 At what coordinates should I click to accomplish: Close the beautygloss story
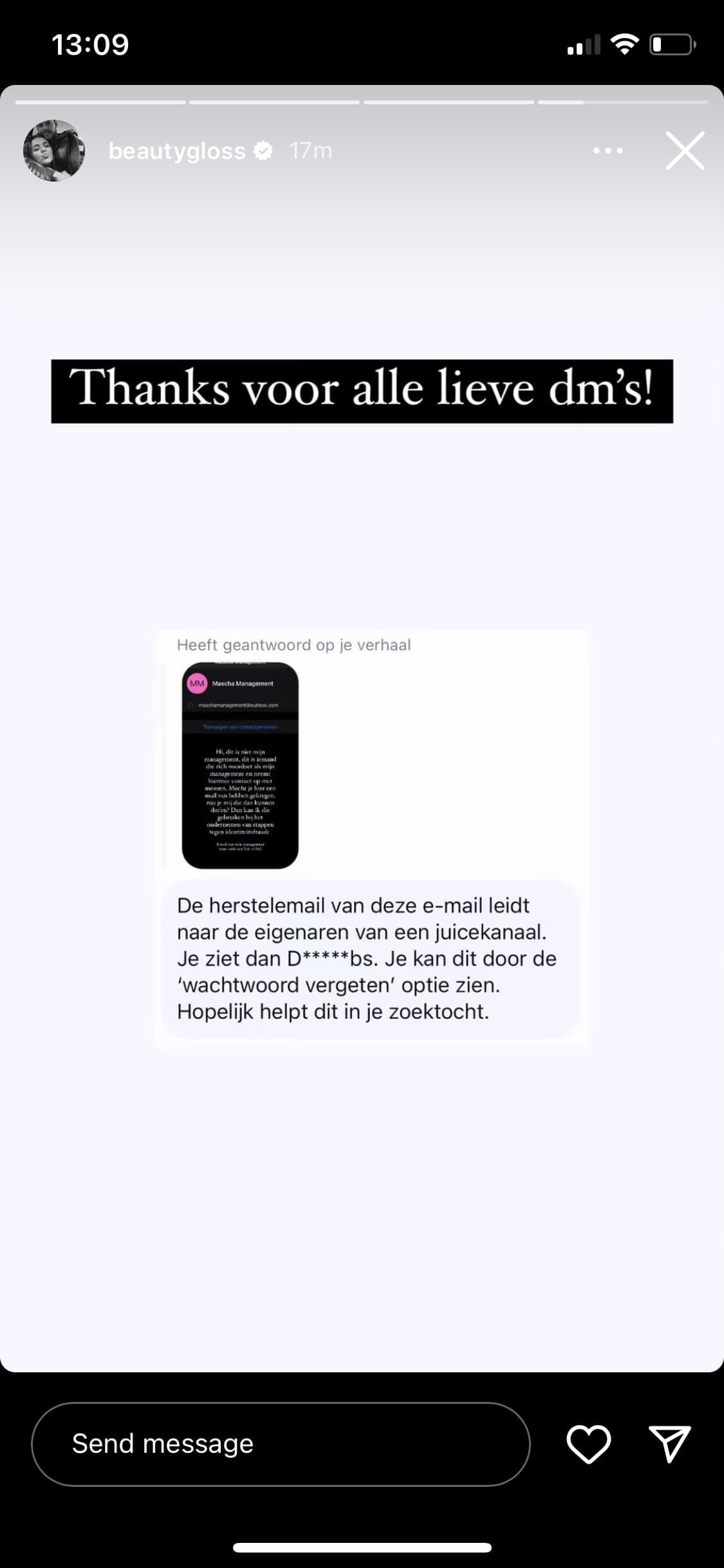[685, 151]
